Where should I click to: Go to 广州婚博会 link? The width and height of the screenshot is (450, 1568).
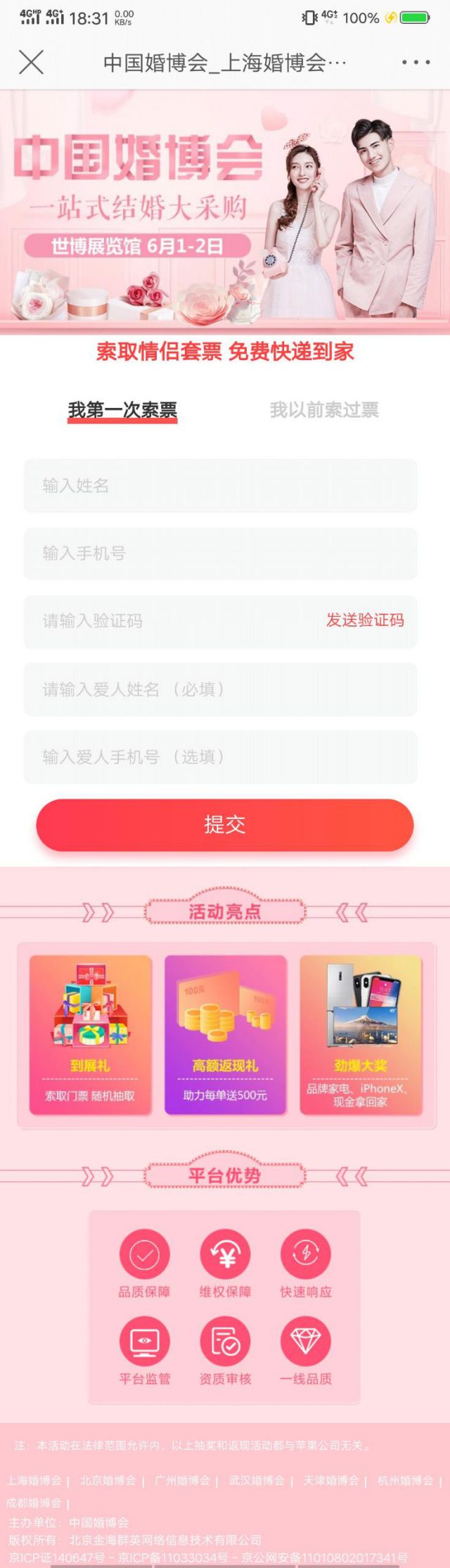[182, 1481]
